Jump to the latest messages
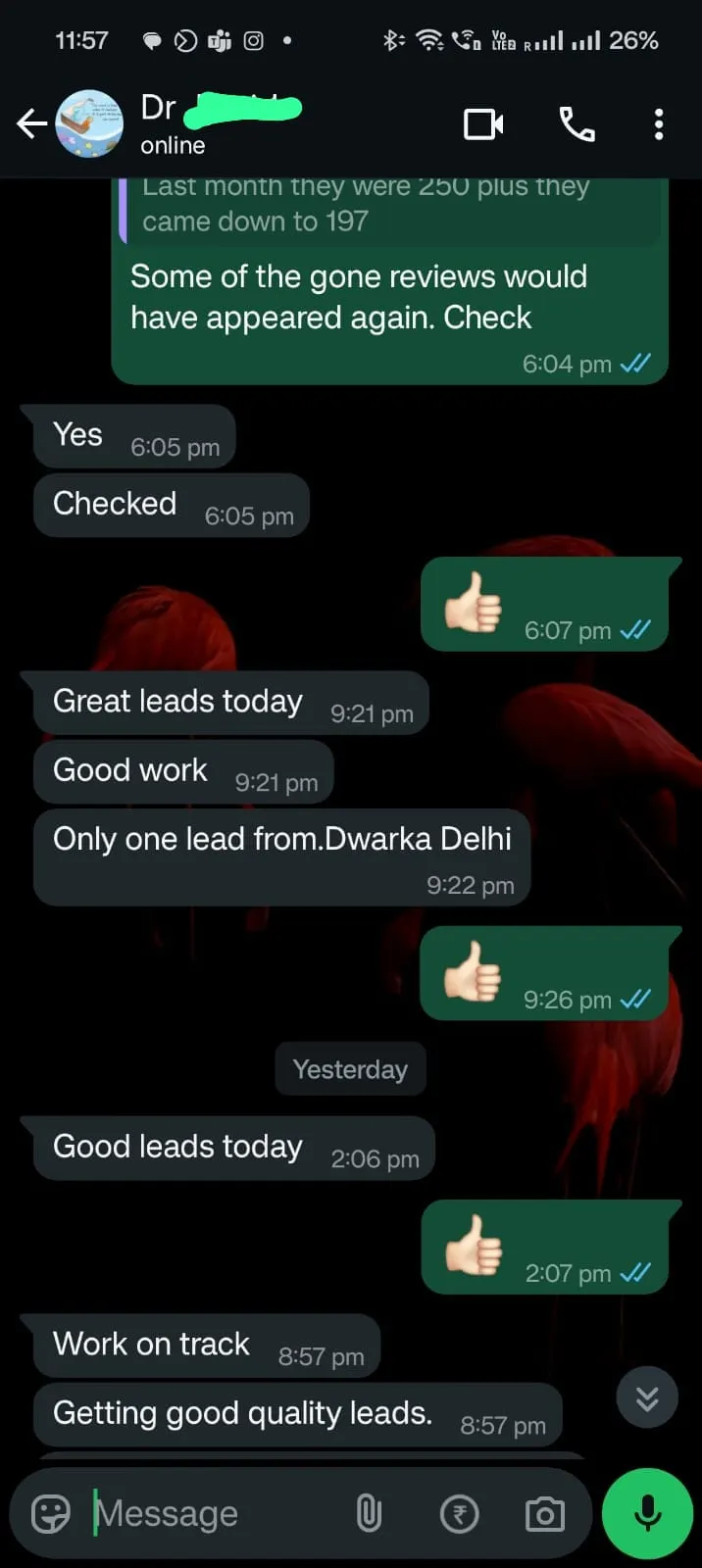702x1568 pixels. pos(647,1397)
